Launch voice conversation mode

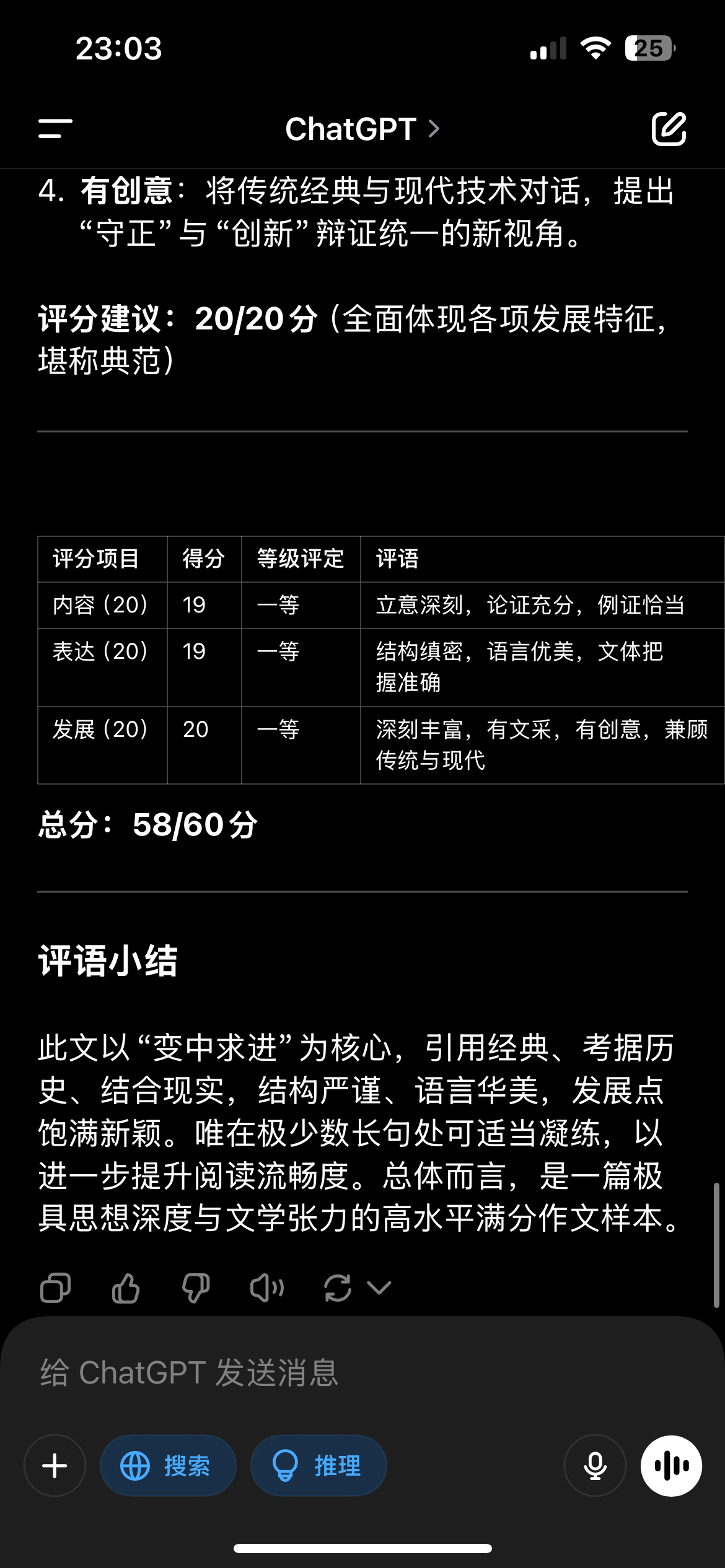point(671,1465)
